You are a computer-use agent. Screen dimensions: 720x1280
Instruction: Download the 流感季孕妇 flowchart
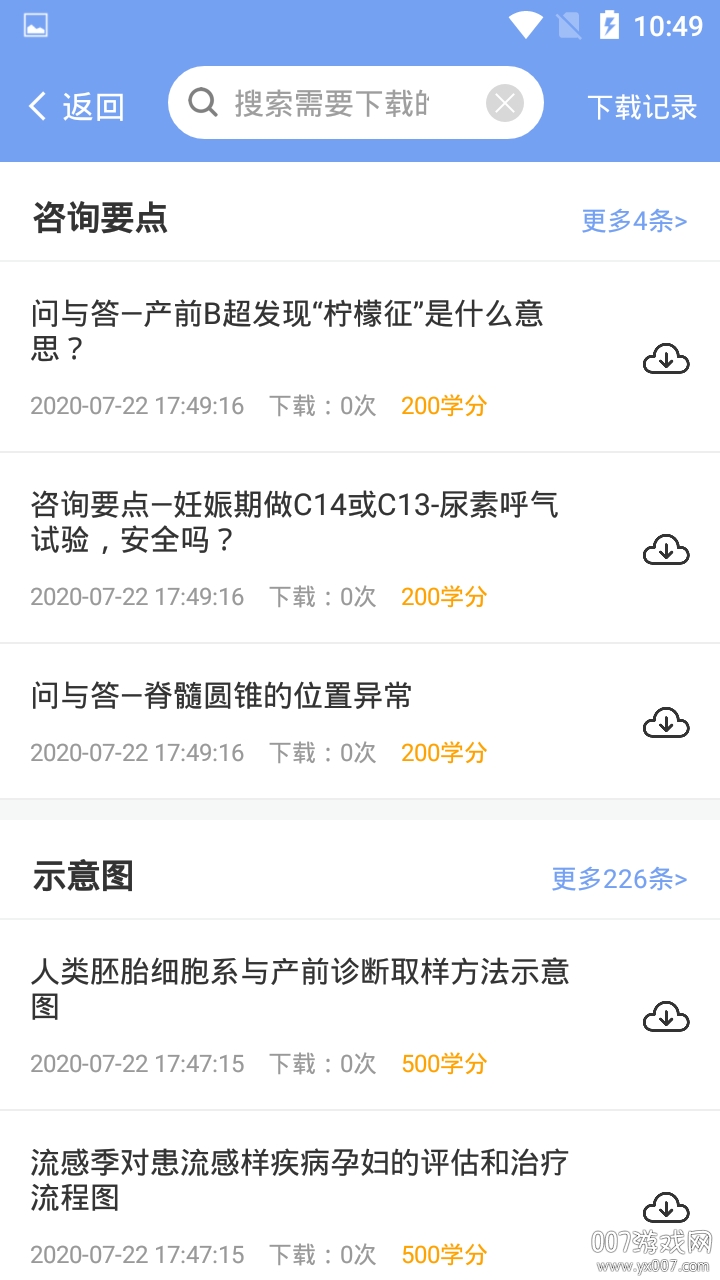click(x=666, y=1206)
